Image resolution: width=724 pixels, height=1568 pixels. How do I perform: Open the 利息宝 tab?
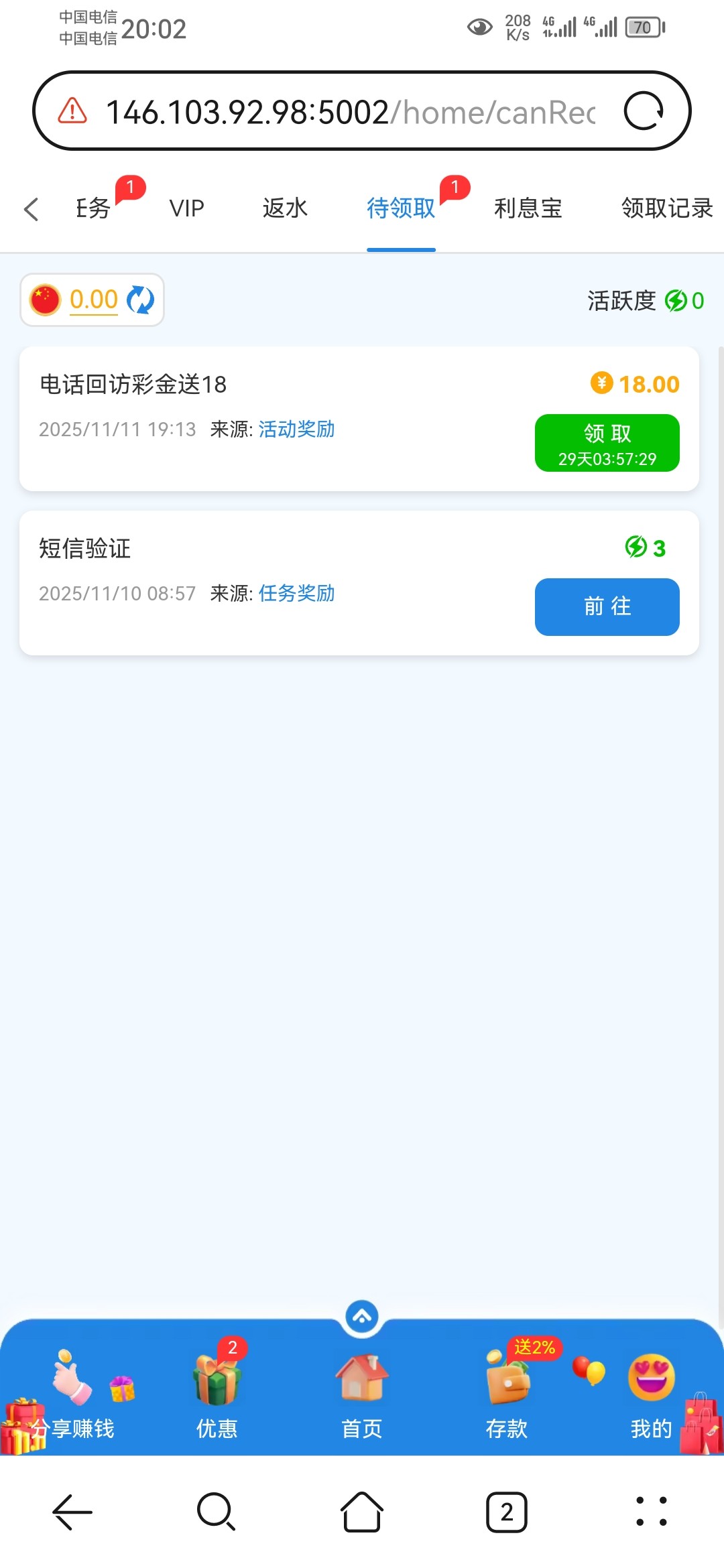528,208
